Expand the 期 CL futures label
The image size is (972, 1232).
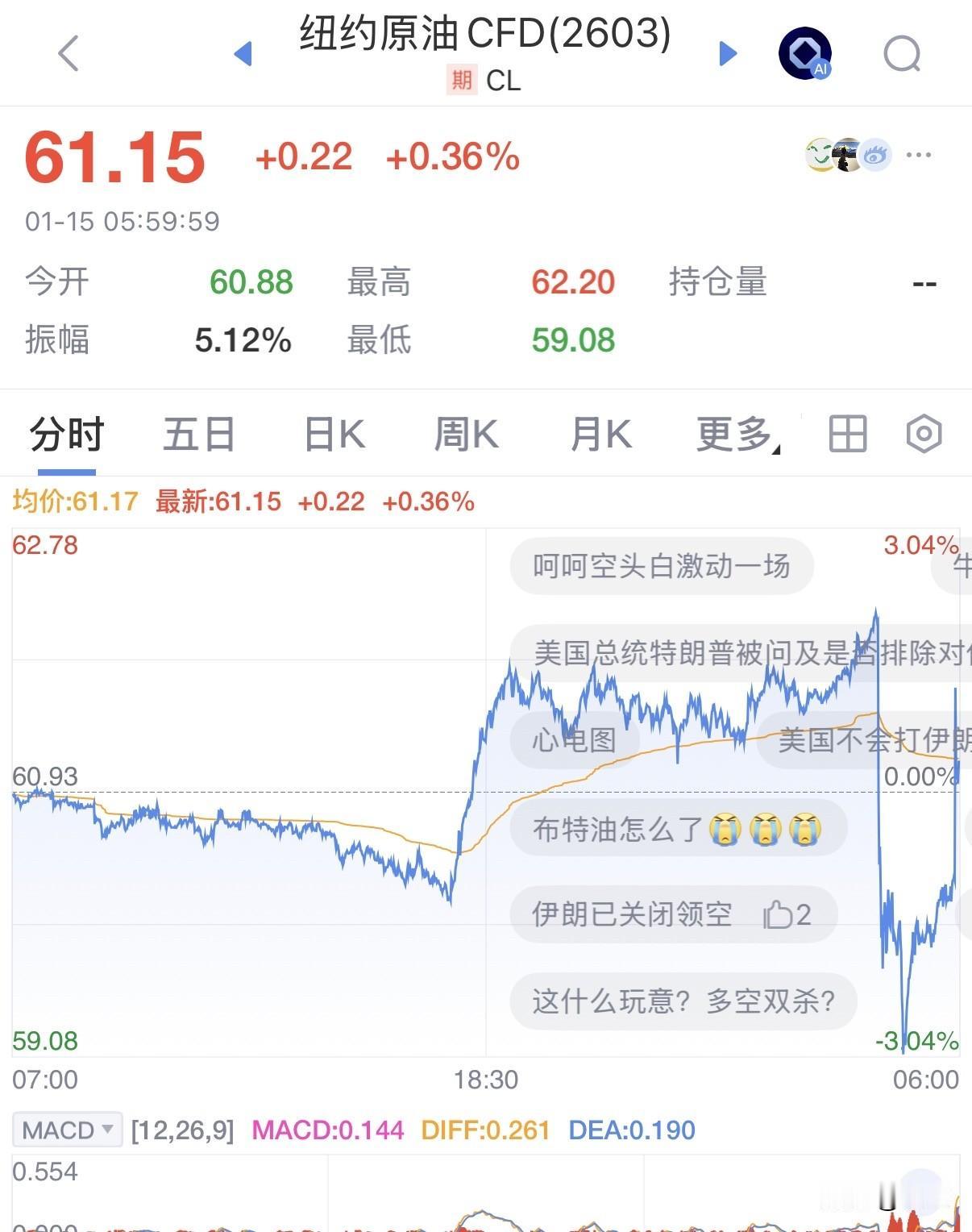(x=484, y=81)
